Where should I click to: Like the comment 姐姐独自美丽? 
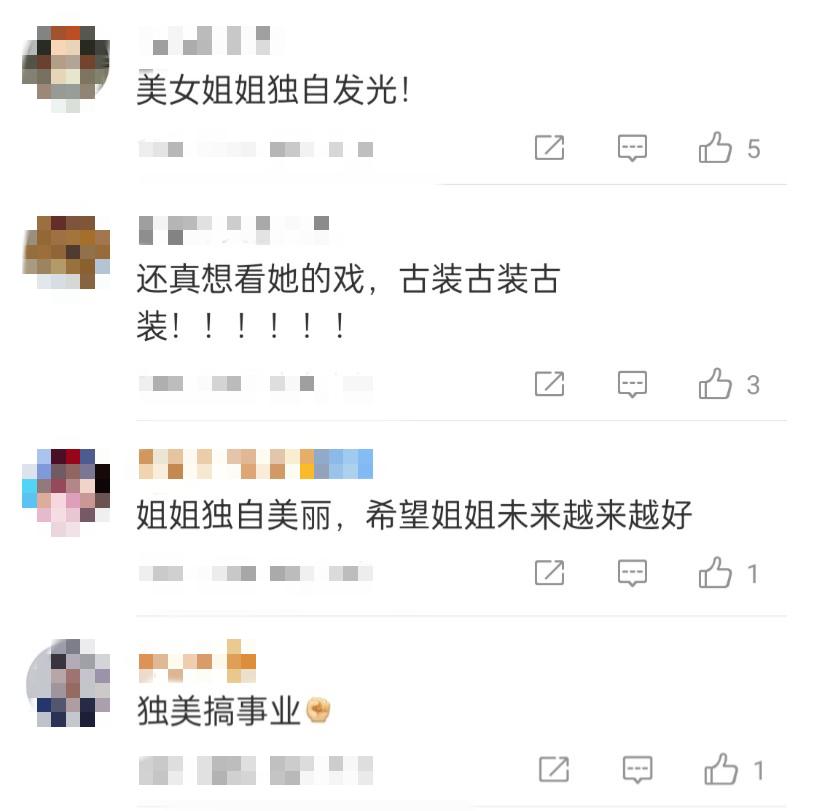(716, 573)
